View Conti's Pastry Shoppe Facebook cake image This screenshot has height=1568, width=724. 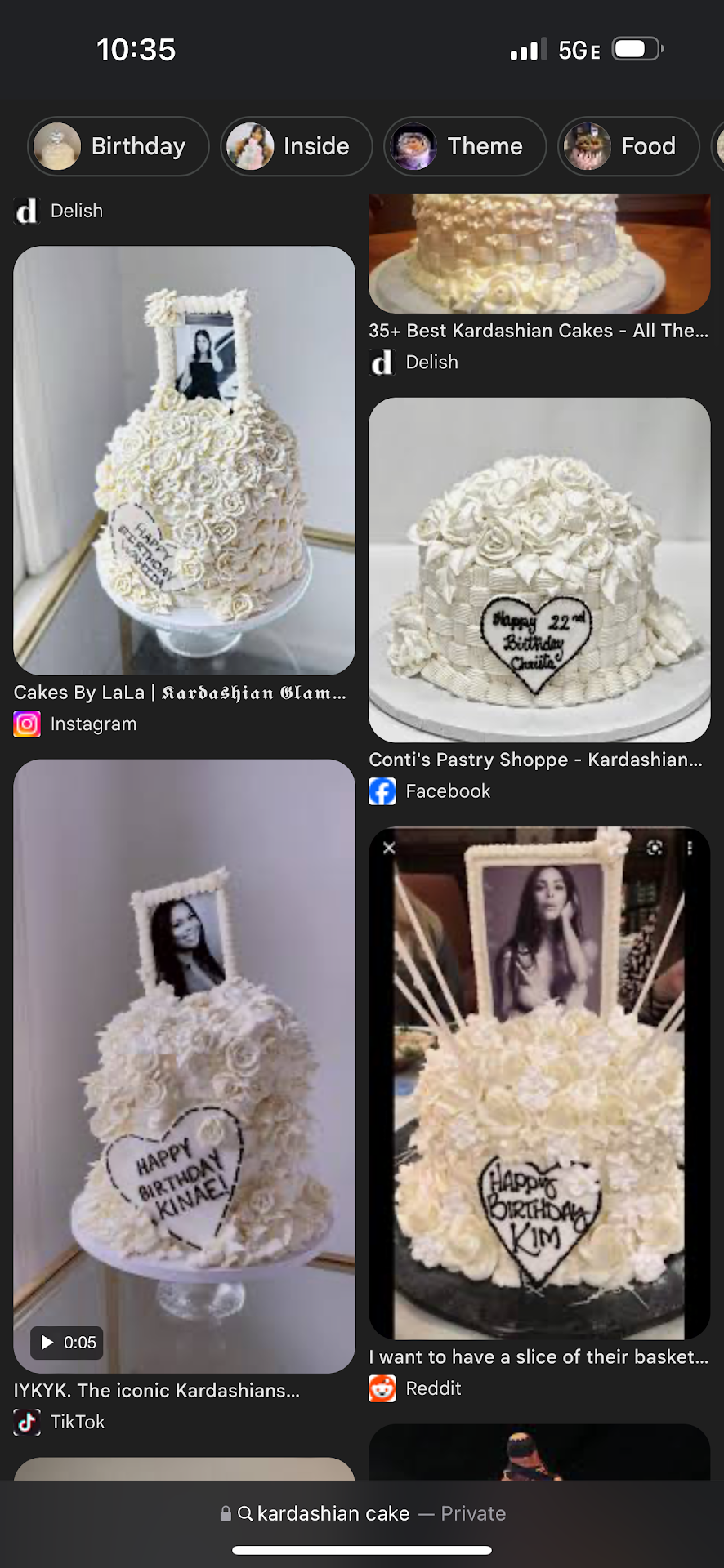[539, 569]
